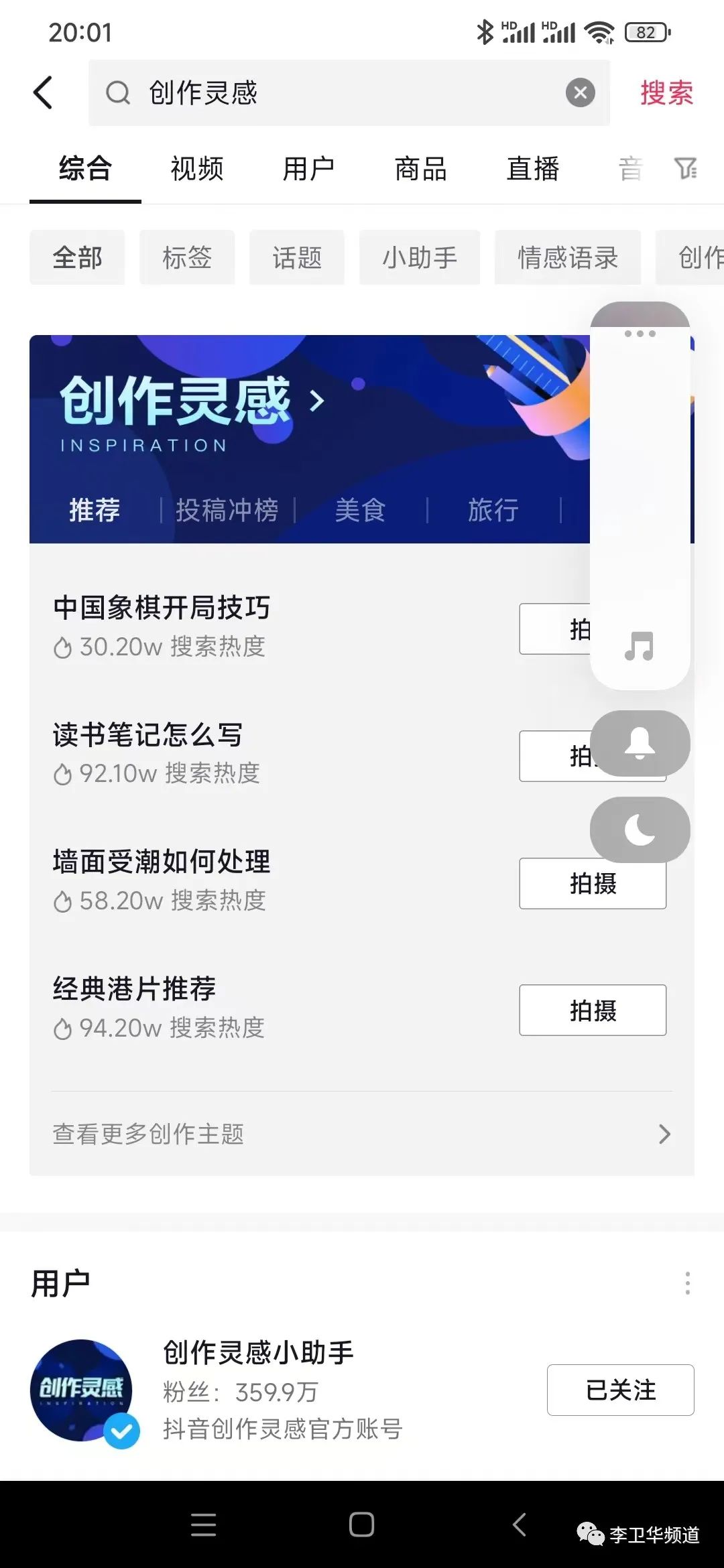The width and height of the screenshot is (724, 1568).
Task: Clear the search text with X
Action: tap(580, 92)
